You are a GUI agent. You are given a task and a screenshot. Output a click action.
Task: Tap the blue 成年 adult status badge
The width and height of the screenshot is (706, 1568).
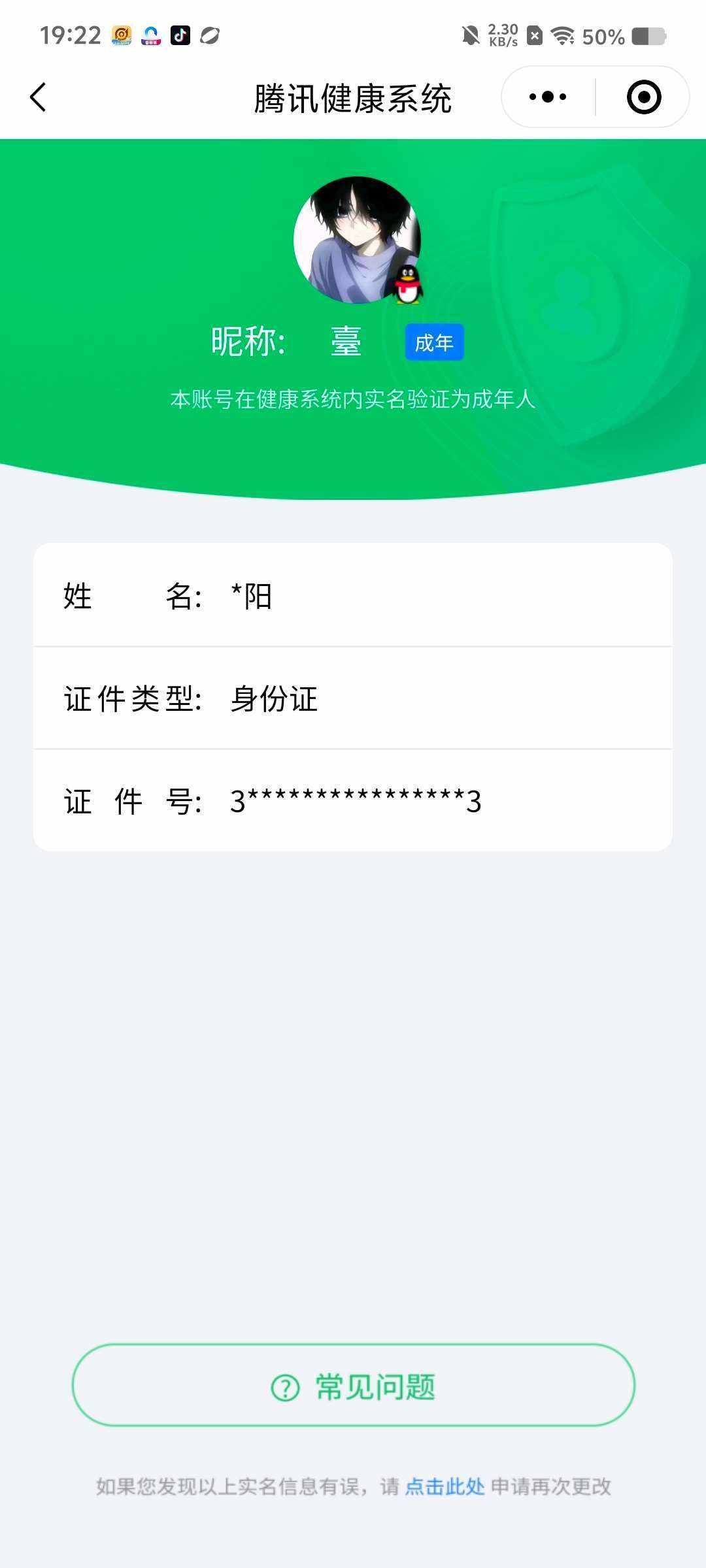coord(434,341)
